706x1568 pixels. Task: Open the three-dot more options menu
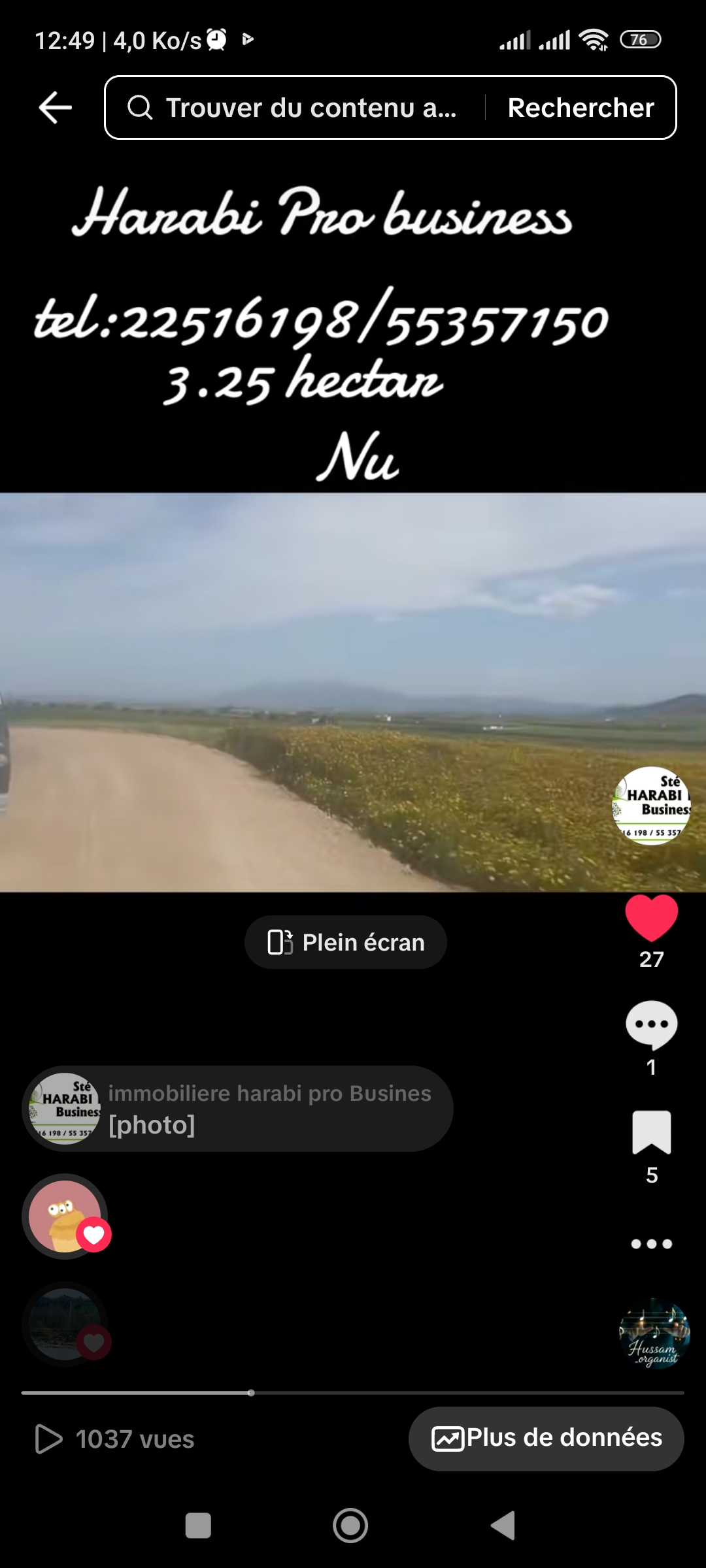[652, 1244]
